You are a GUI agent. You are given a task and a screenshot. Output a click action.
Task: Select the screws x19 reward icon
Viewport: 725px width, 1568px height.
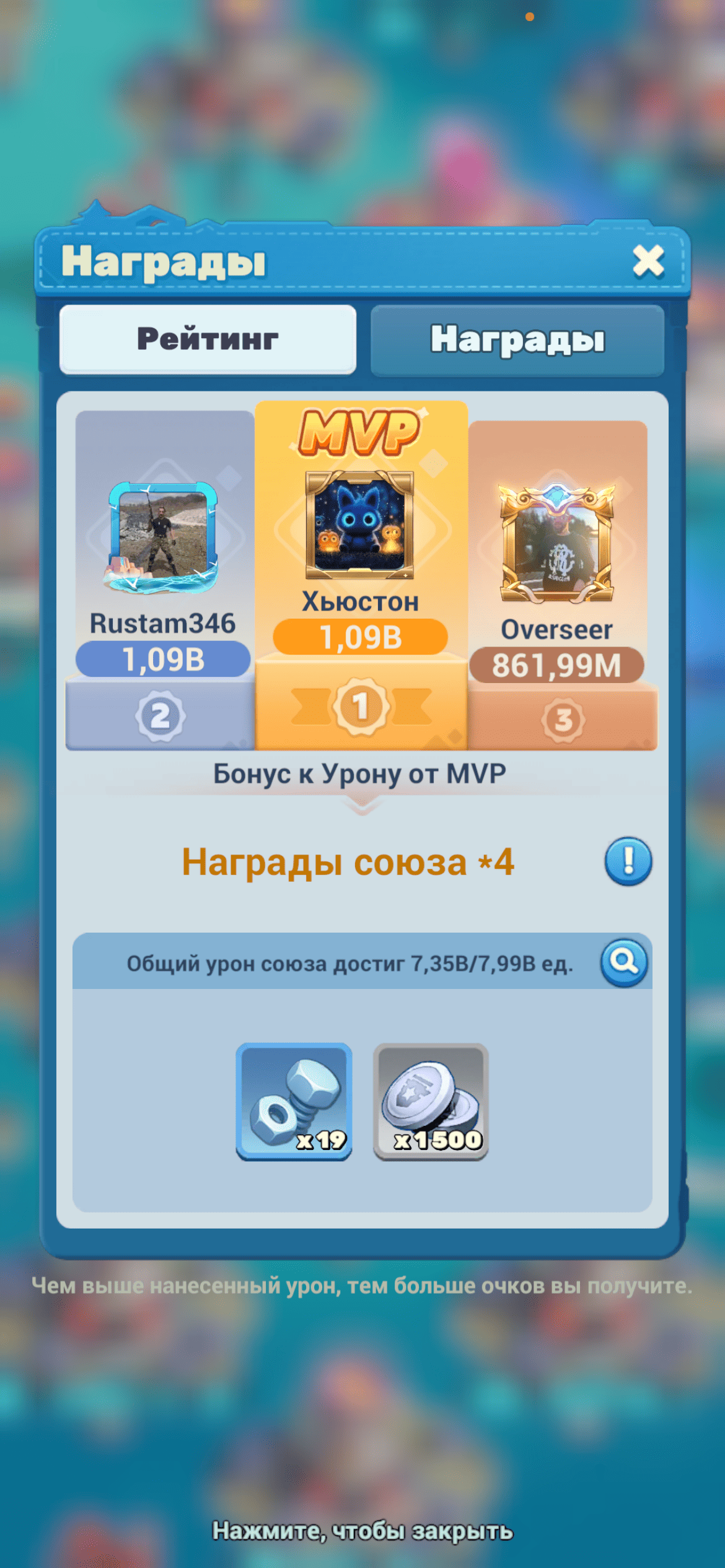click(294, 1102)
